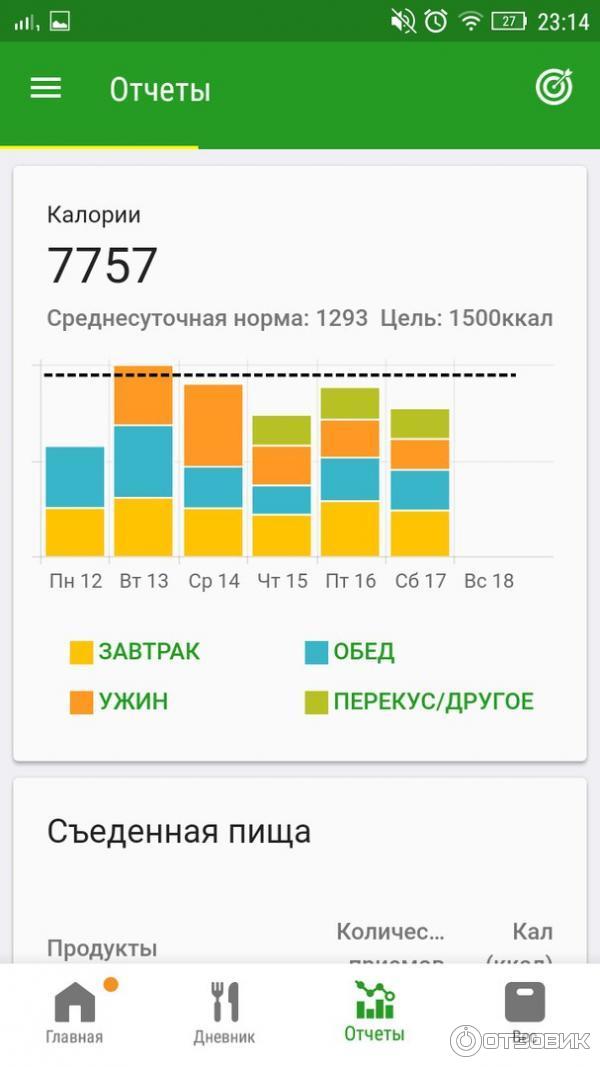600x1067 pixels.
Task: Toggle the ПЕРЕКУС/ДРУГОЕ legend item
Action: point(419,702)
